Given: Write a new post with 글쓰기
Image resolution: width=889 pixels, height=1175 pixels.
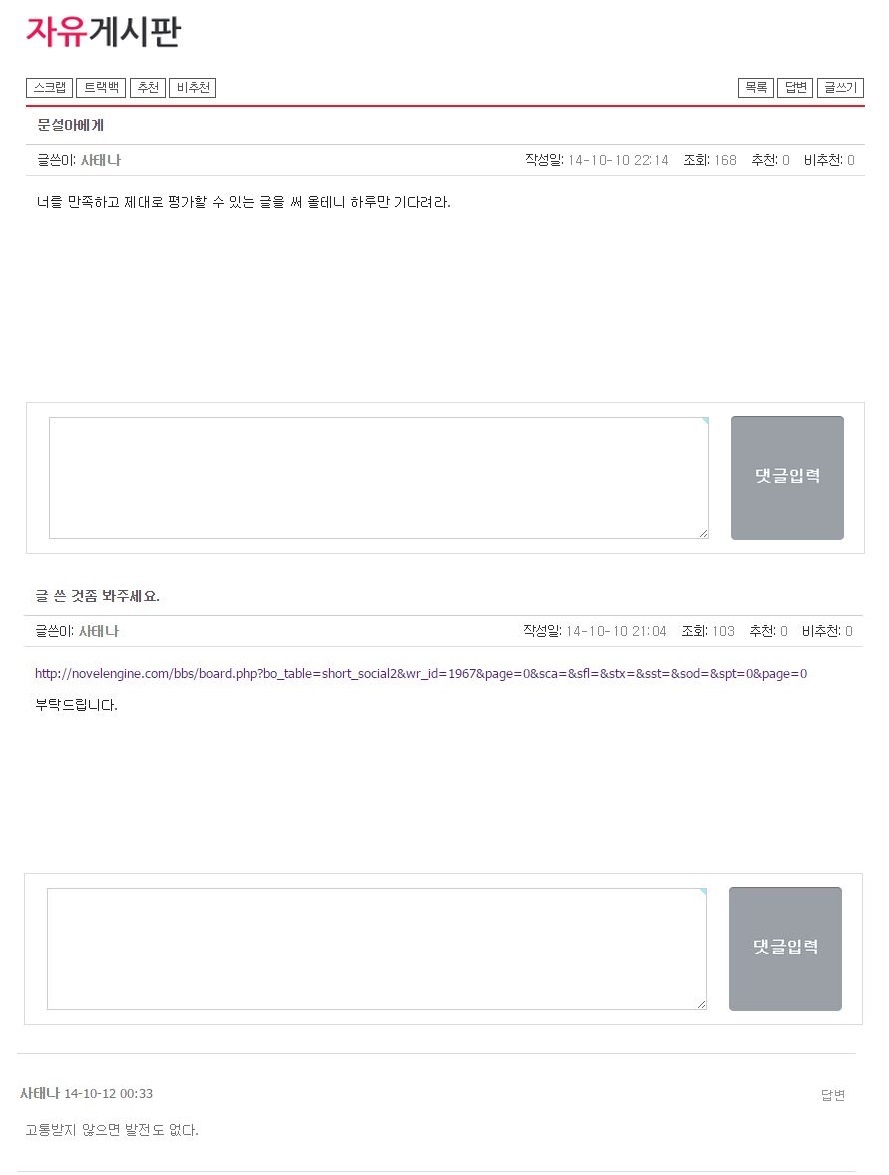Looking at the screenshot, I should [x=840, y=88].
